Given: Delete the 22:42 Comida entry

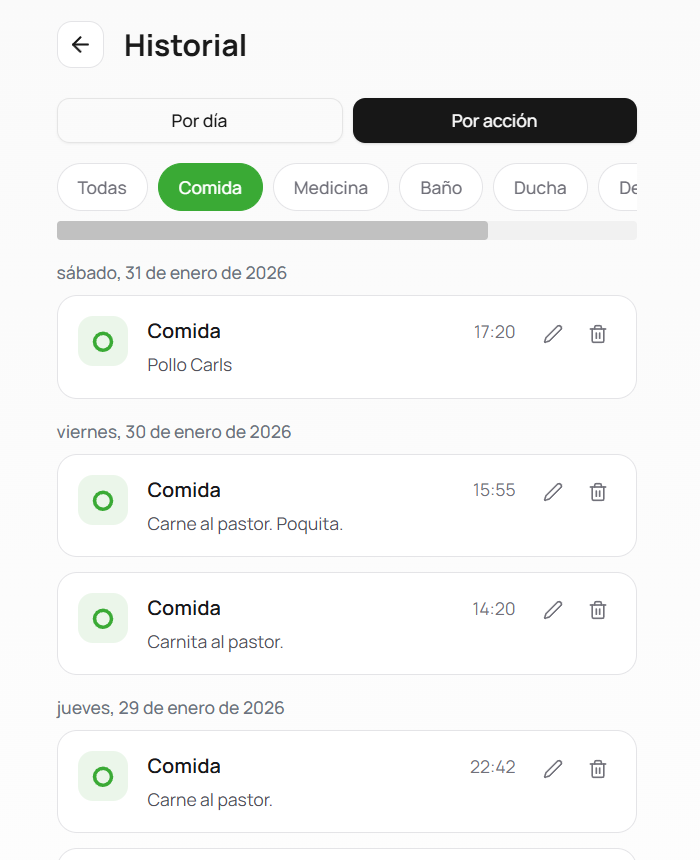Looking at the screenshot, I should click(x=598, y=768).
